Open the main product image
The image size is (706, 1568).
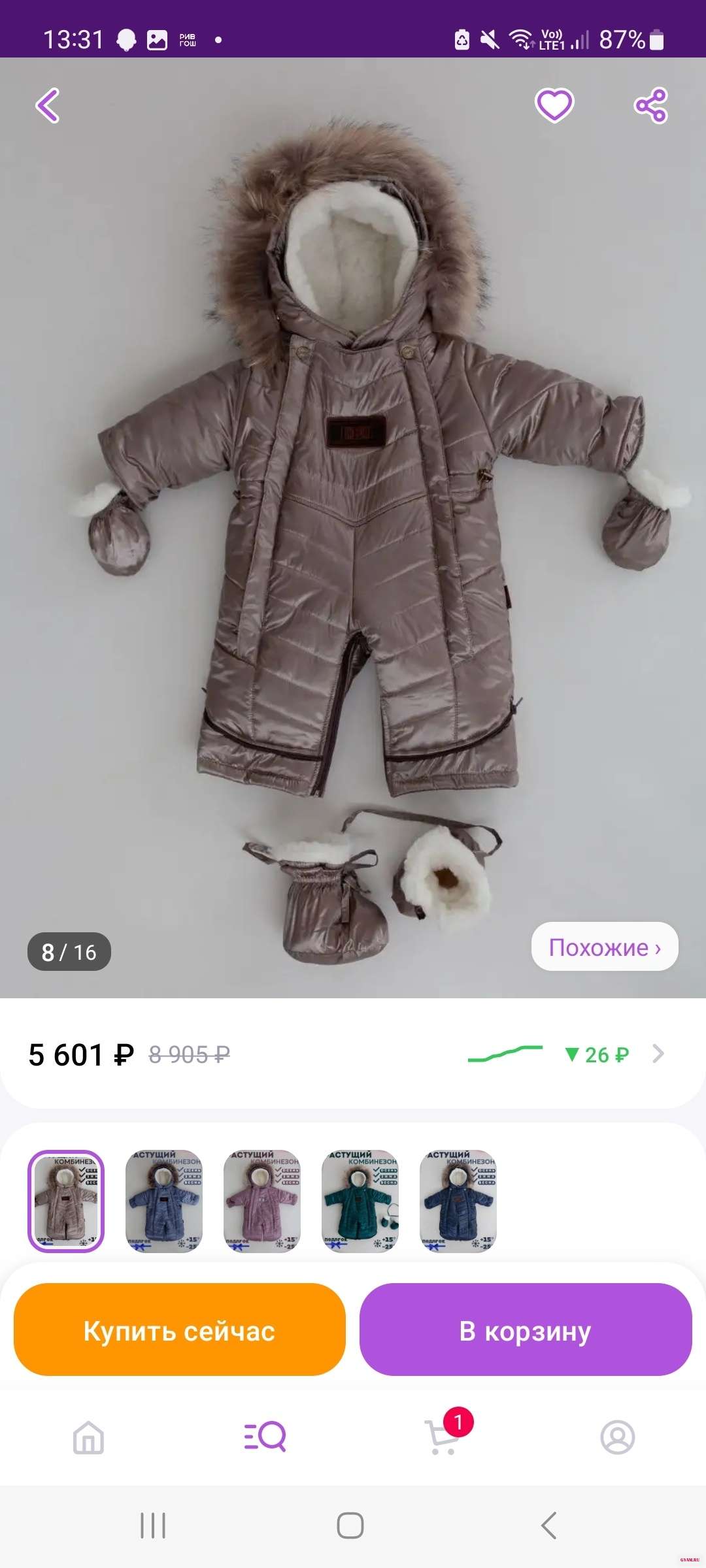click(353, 523)
